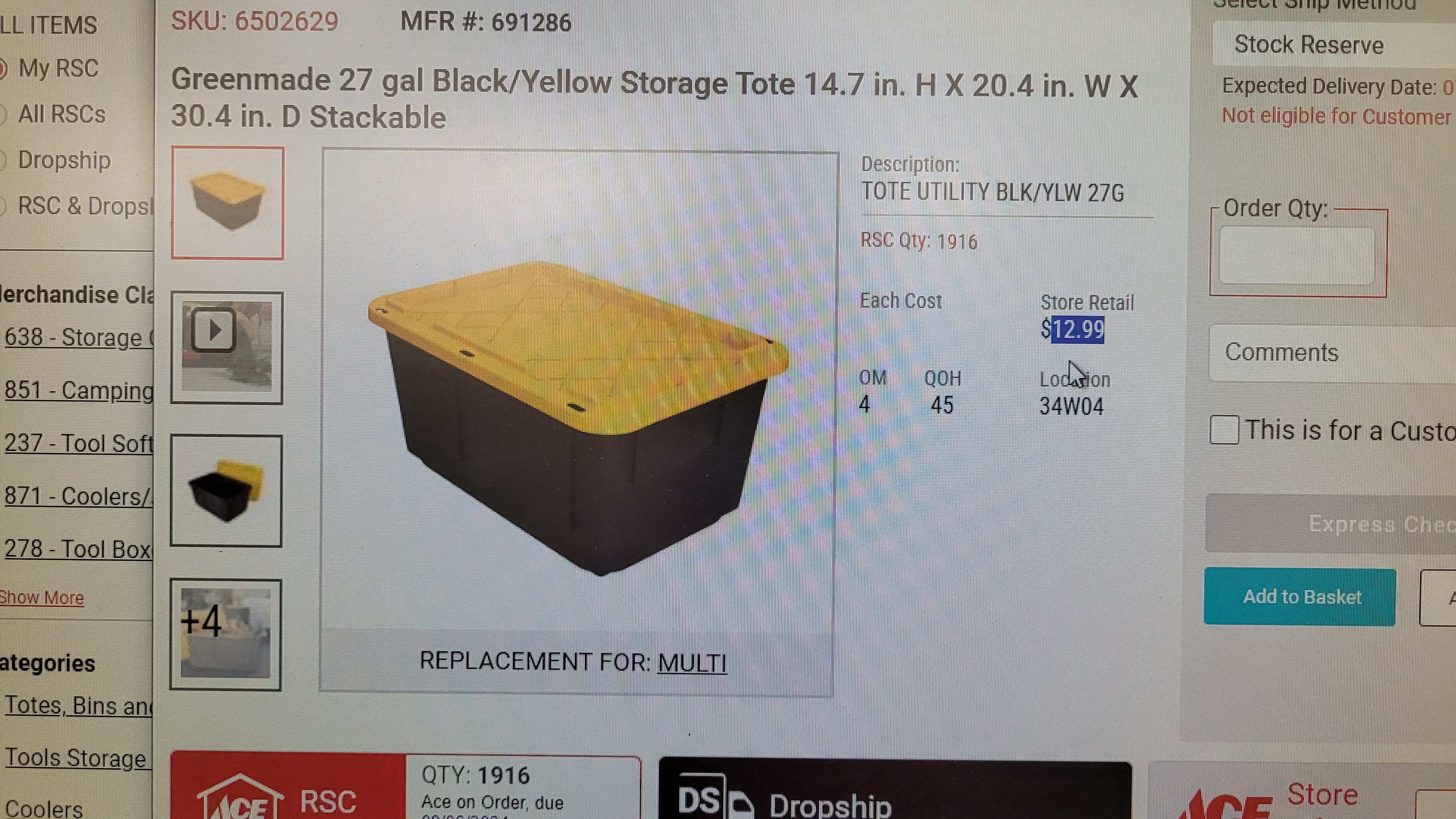The image size is (1456, 819).
Task: Open the Comments field
Action: (x=1328, y=353)
